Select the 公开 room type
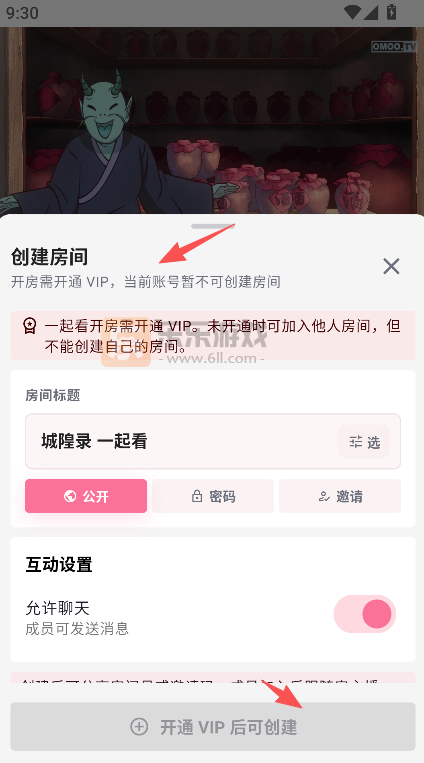 click(86, 496)
